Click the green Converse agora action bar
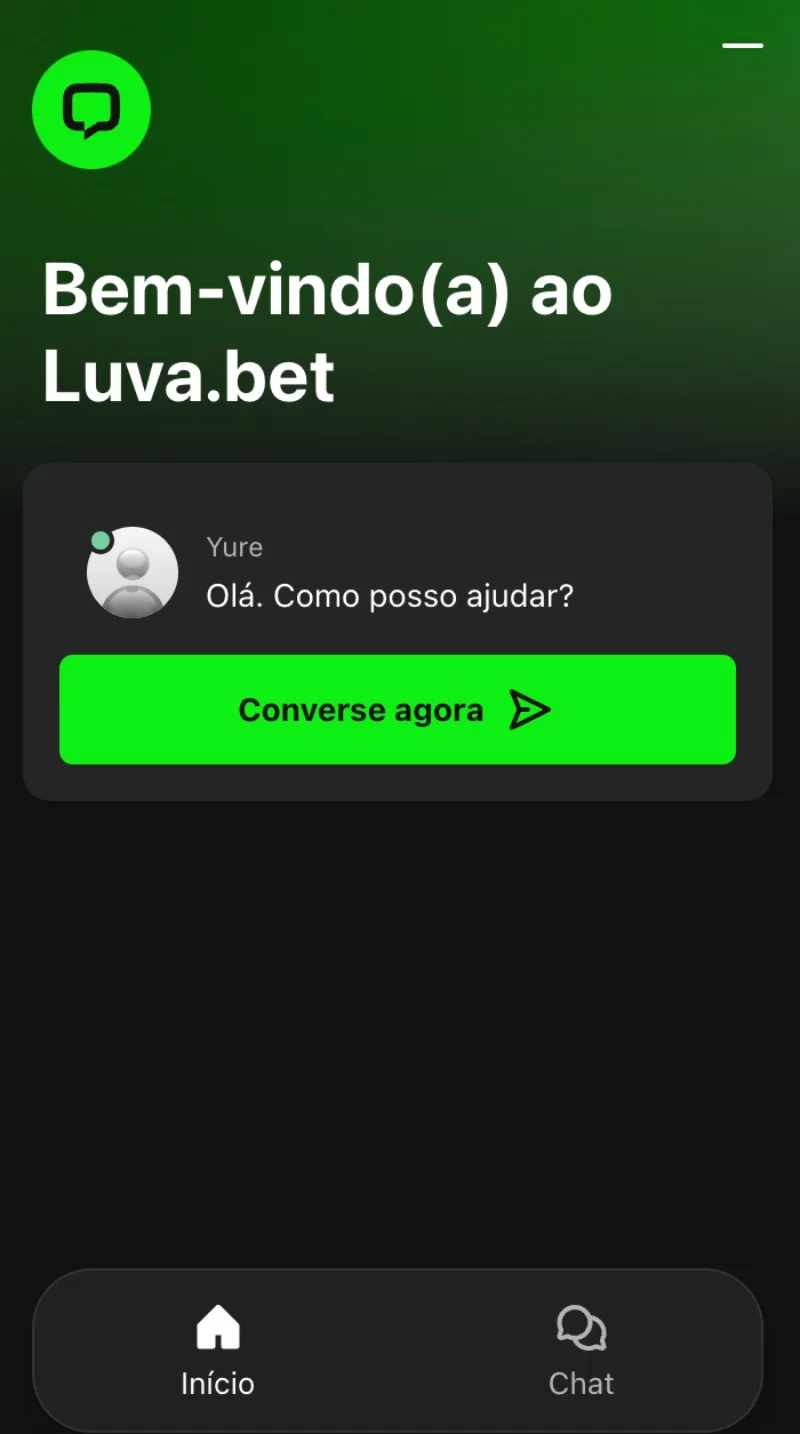The image size is (800, 1434). point(397,710)
